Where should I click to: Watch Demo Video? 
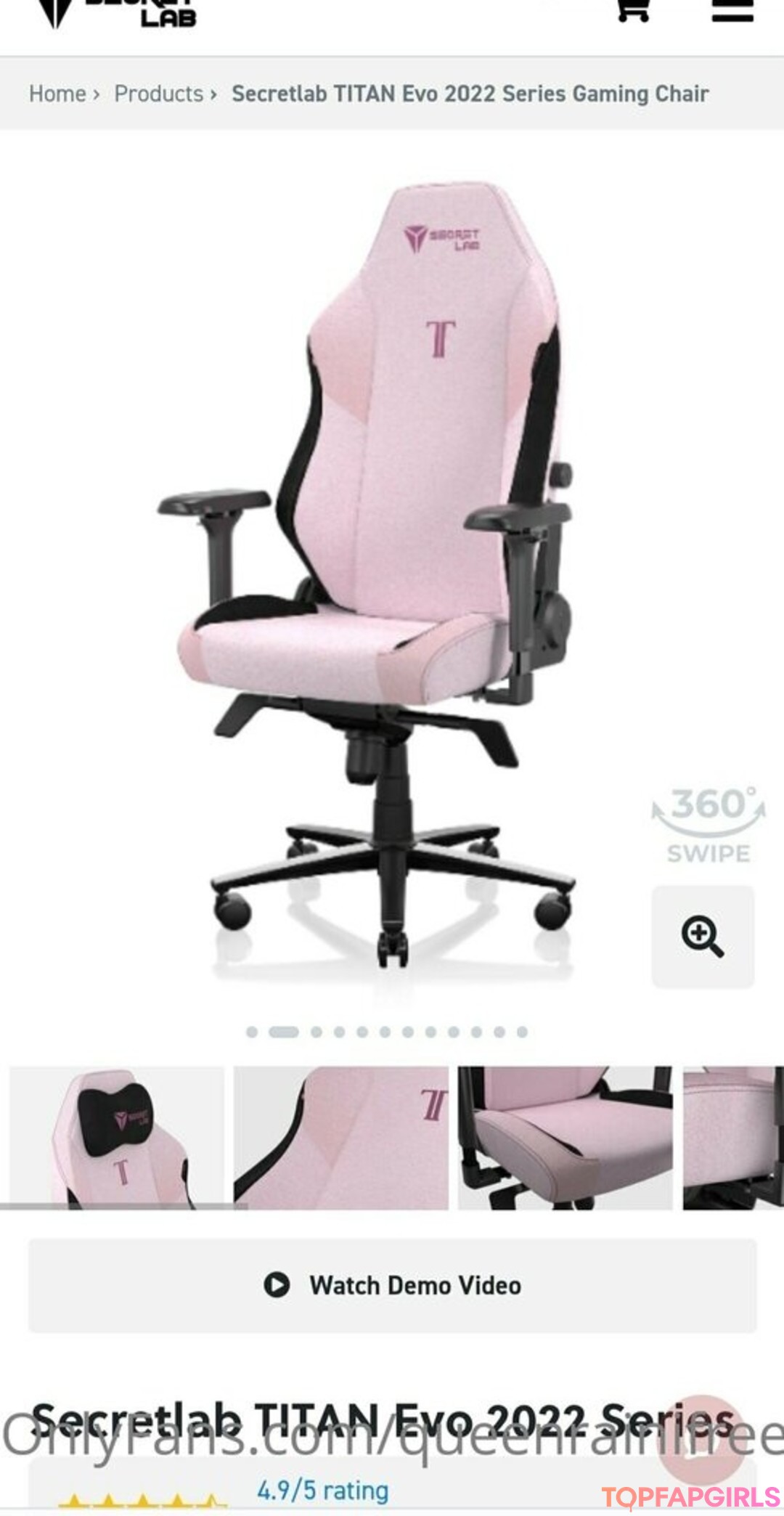(x=392, y=1285)
